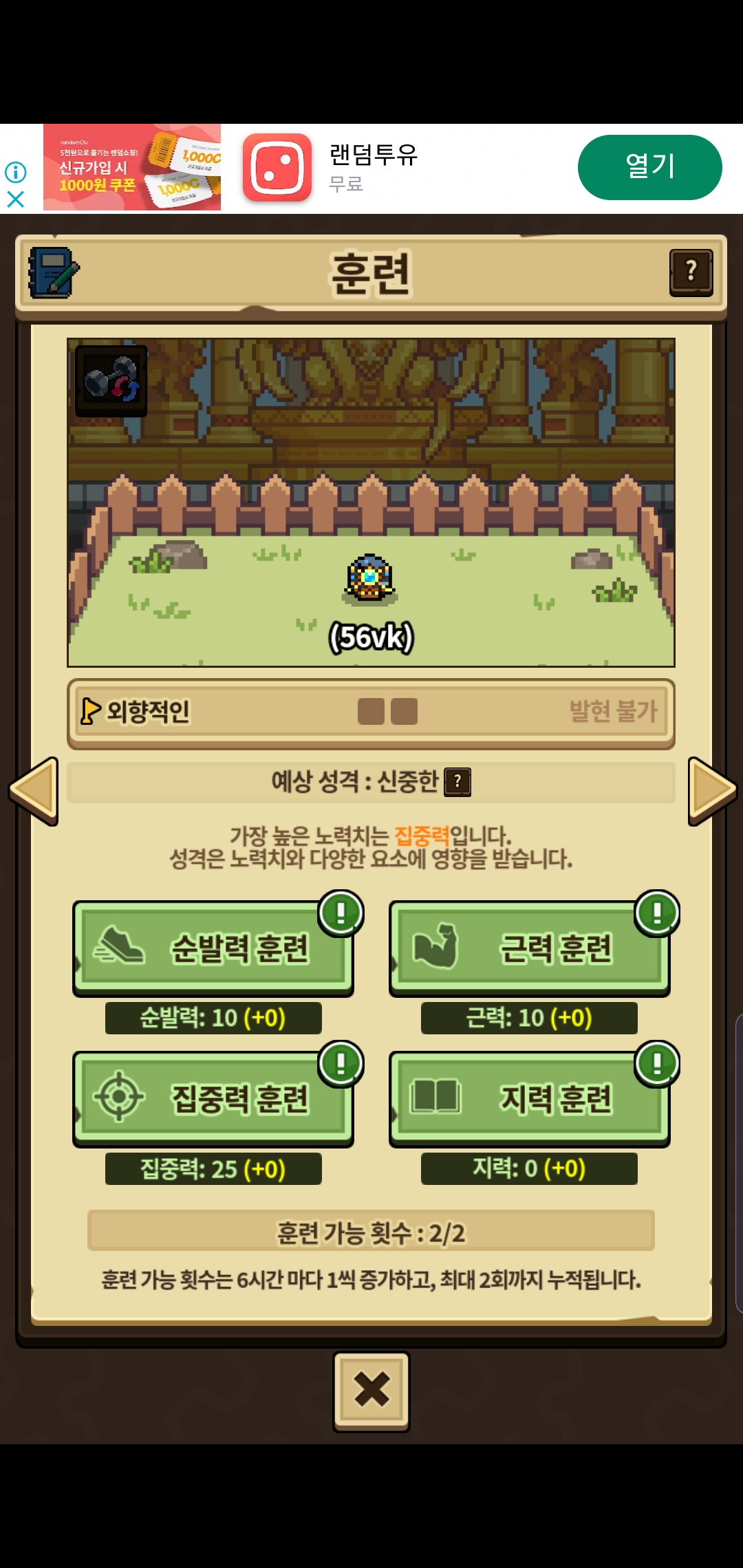Image resolution: width=743 pixels, height=1568 pixels.
Task: Show help for the expected personality 신중한
Action: (x=457, y=782)
